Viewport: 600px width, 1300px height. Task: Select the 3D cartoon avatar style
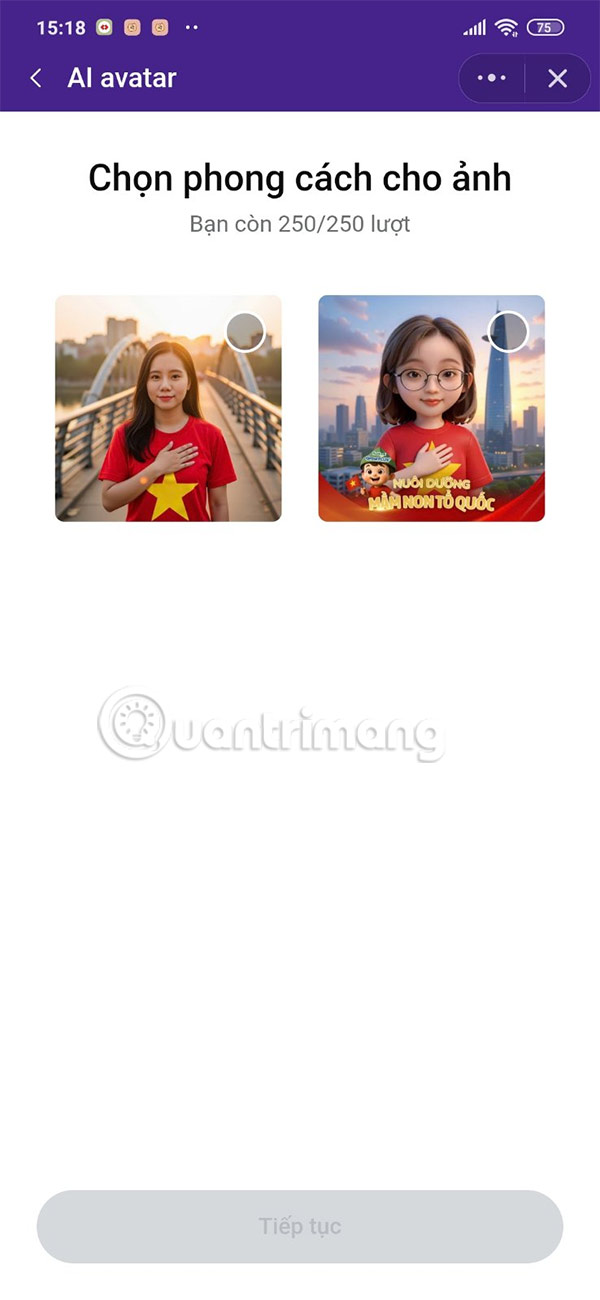(x=431, y=408)
